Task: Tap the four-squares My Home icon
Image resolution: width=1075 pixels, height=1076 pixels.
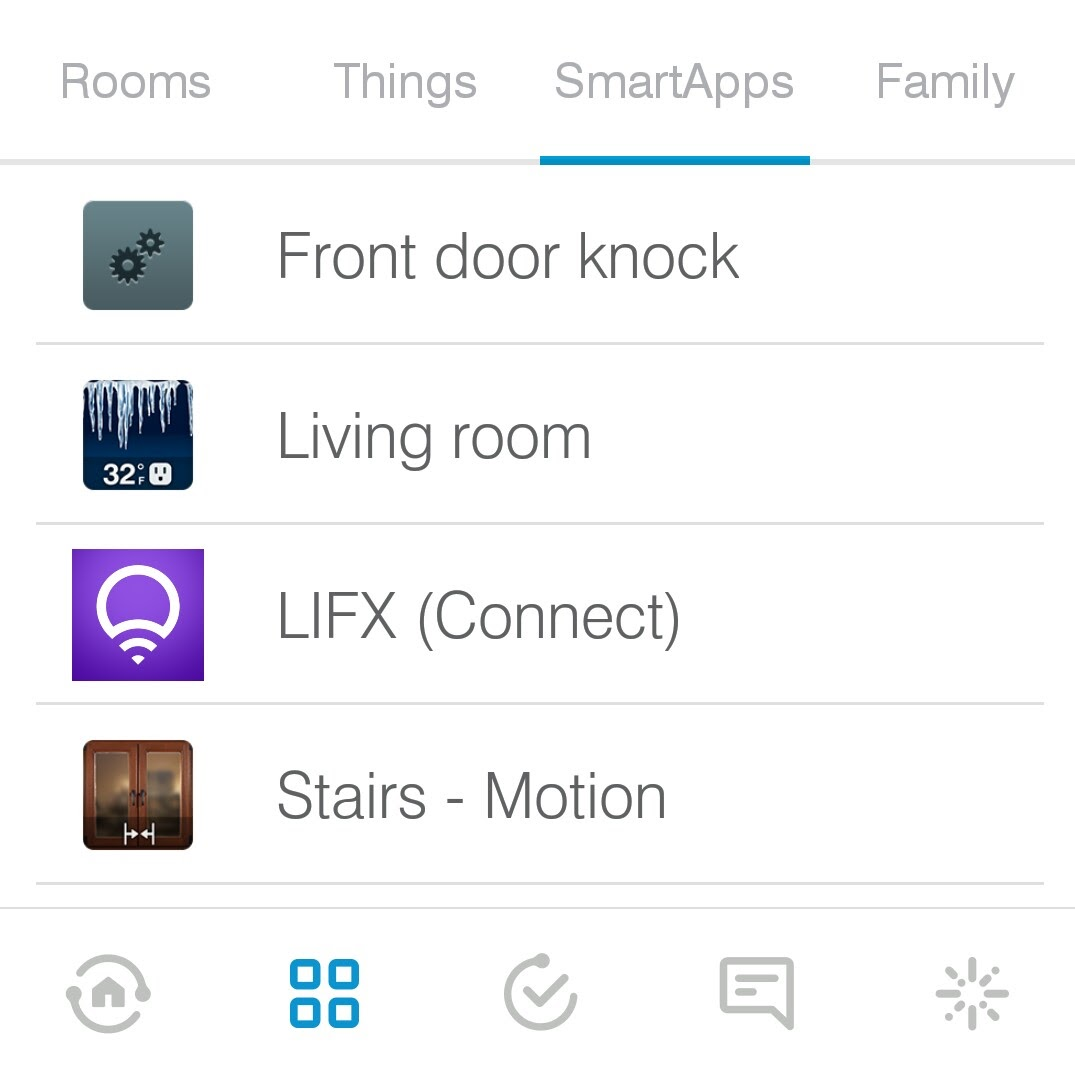Action: tap(324, 993)
